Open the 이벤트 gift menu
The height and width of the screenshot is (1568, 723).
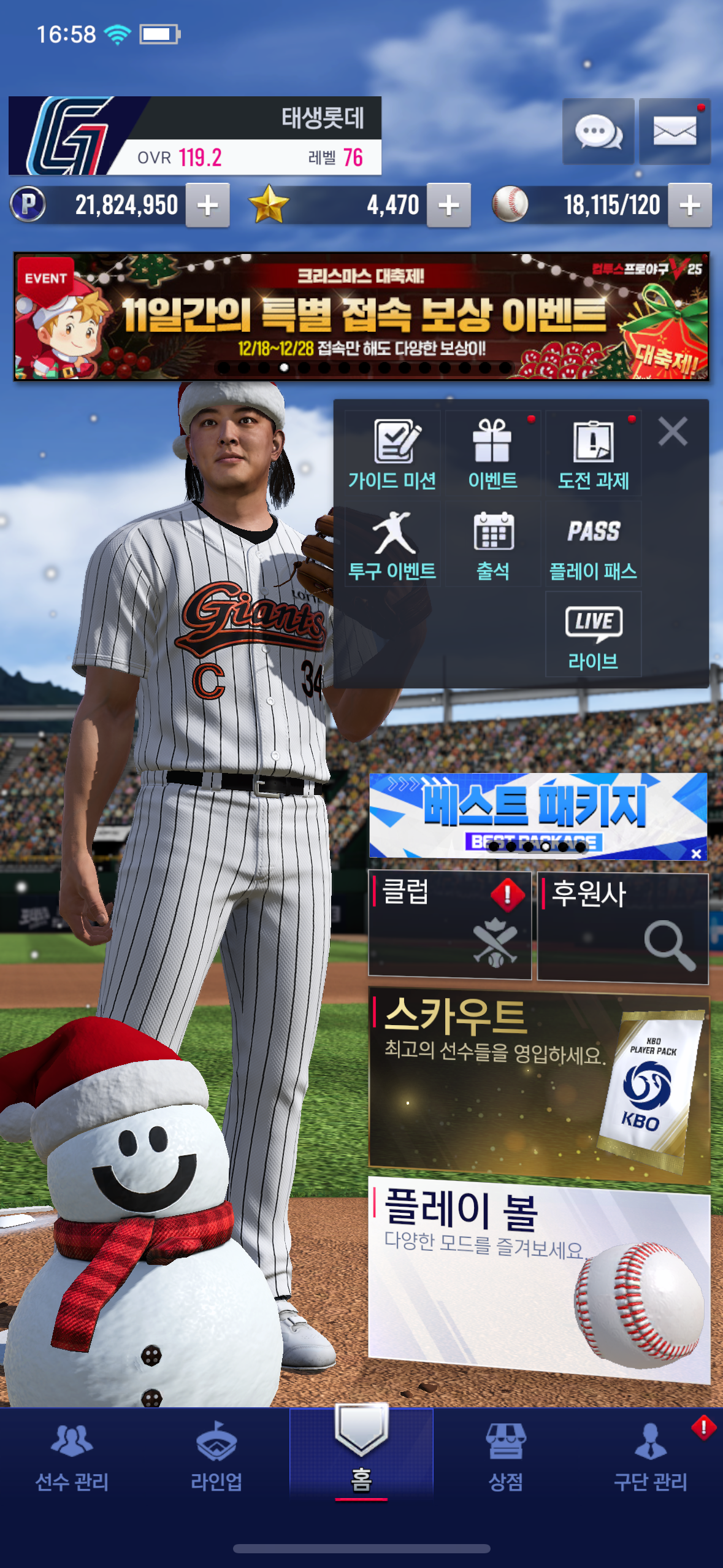click(x=492, y=454)
